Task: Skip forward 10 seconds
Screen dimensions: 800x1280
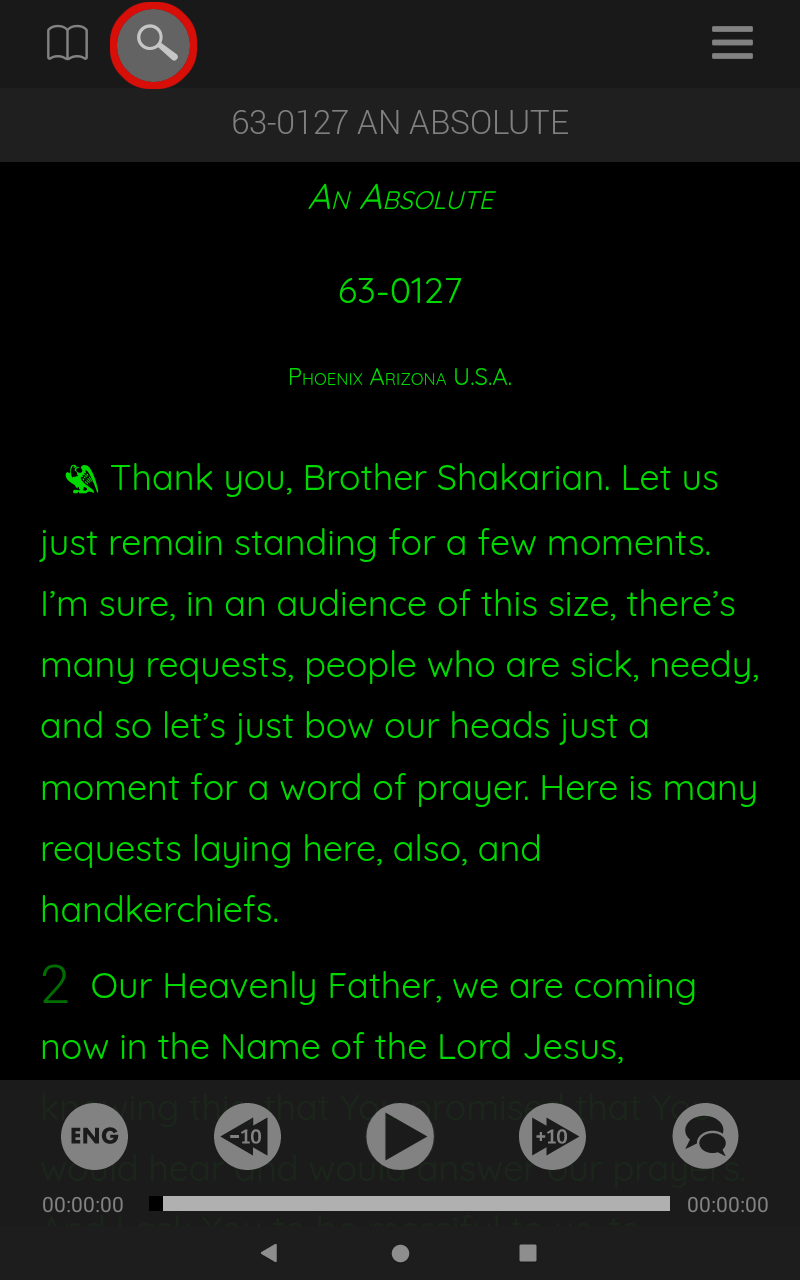Action: pos(552,1136)
